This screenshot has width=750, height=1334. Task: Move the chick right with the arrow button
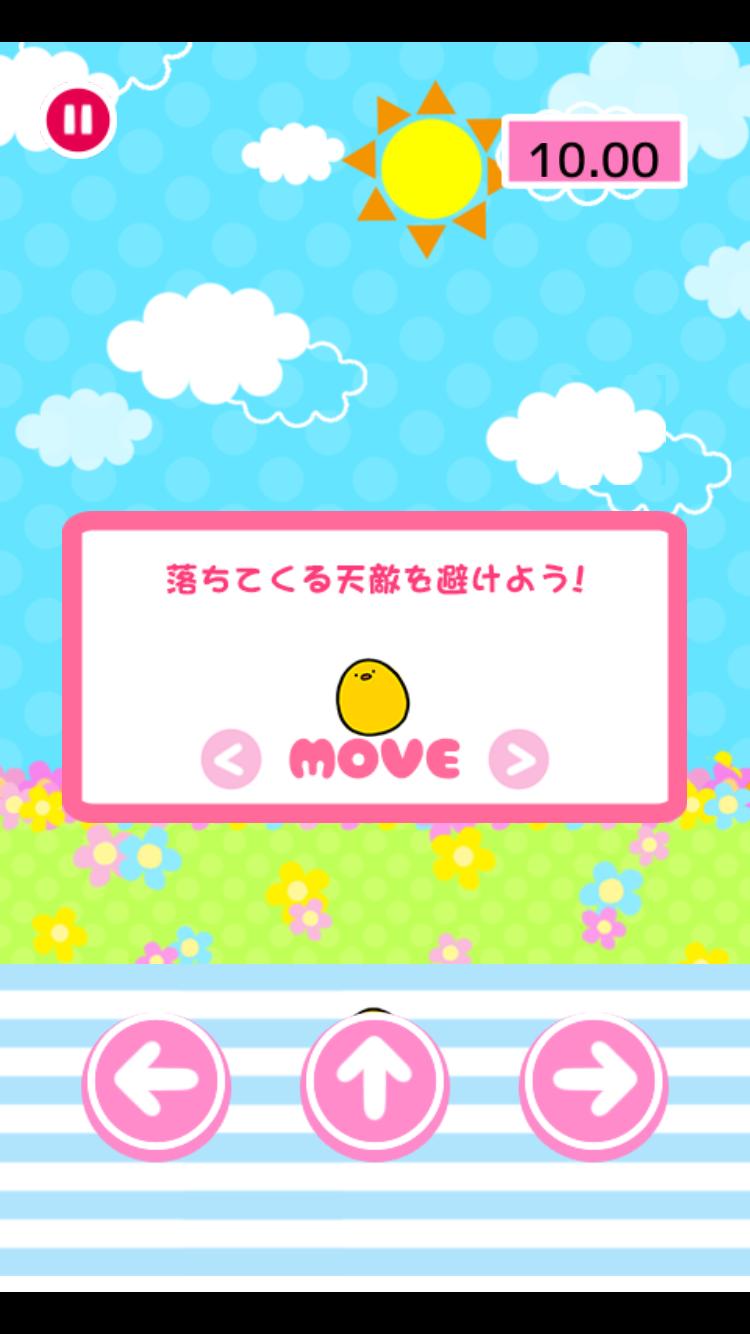(593, 1084)
